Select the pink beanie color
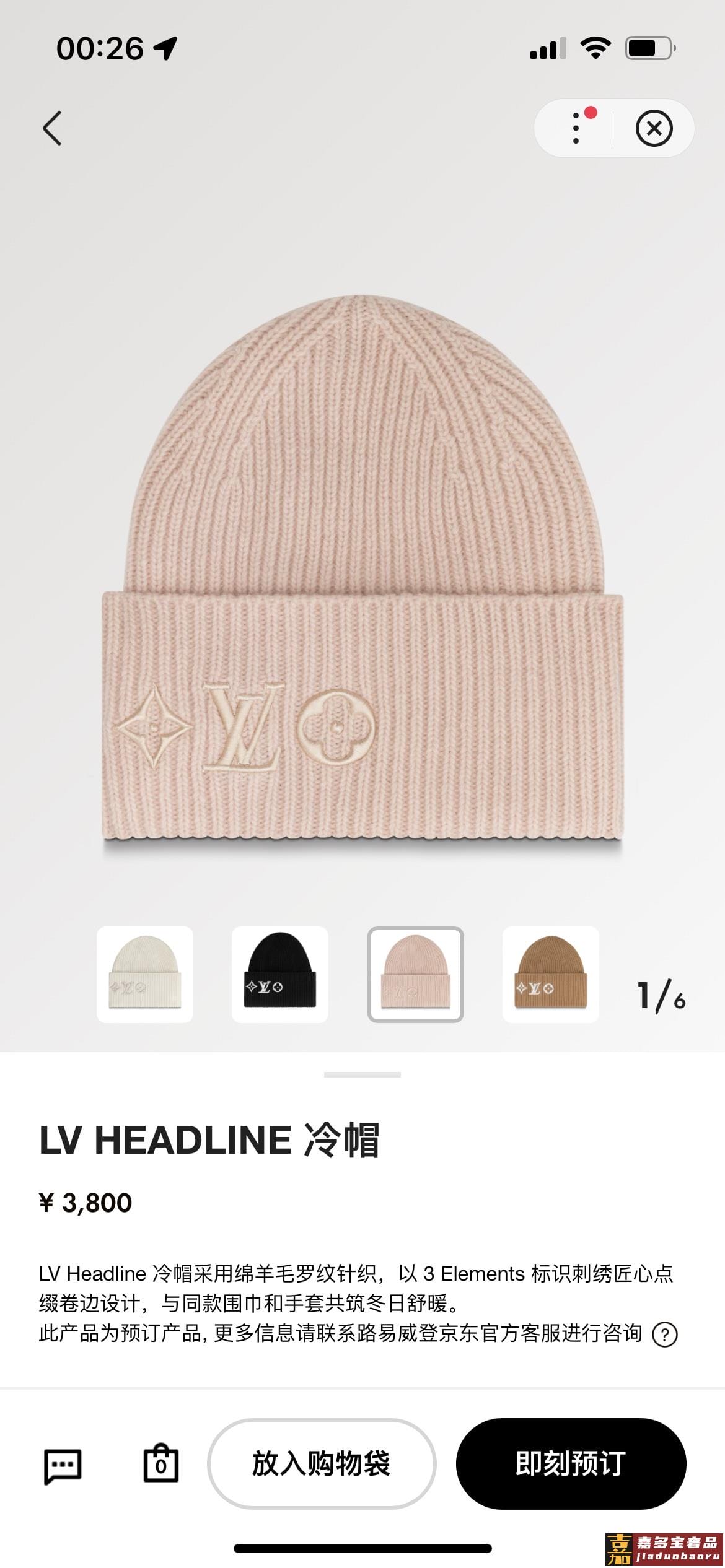 (x=415, y=974)
